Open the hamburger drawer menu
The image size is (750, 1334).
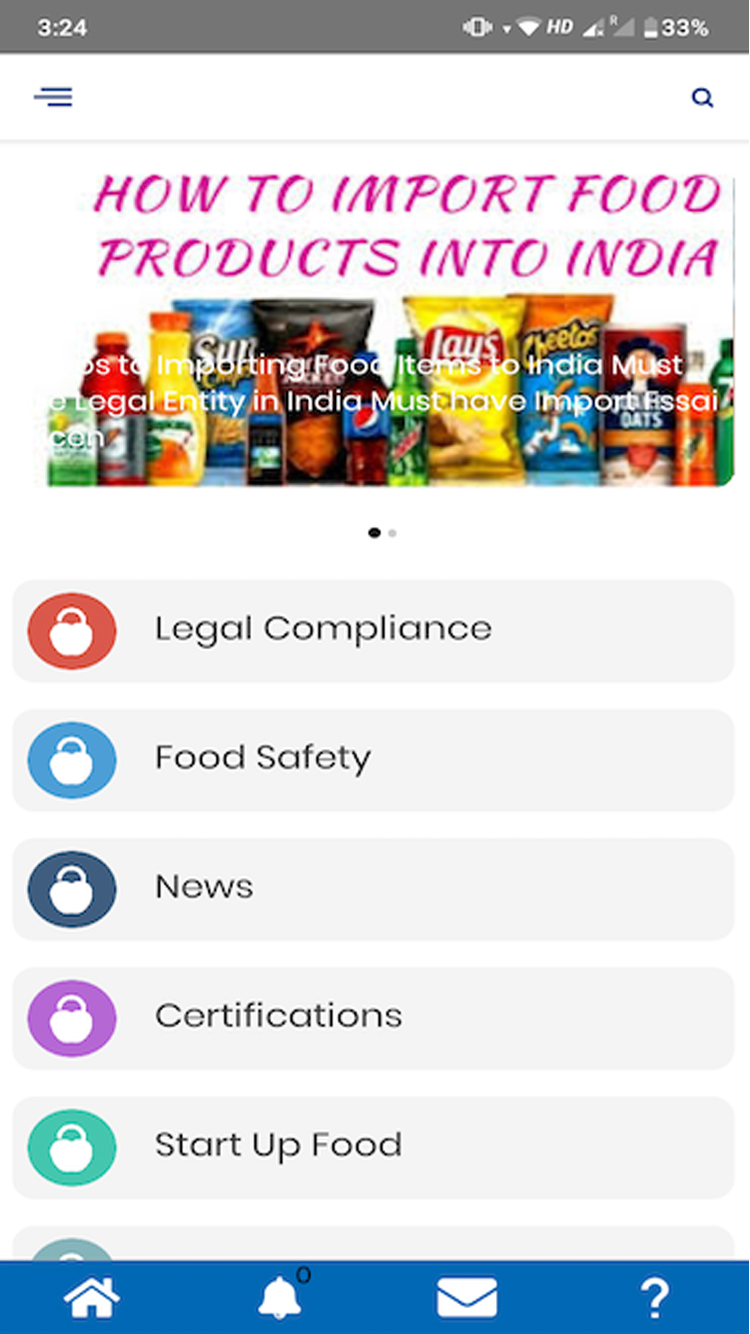(53, 97)
